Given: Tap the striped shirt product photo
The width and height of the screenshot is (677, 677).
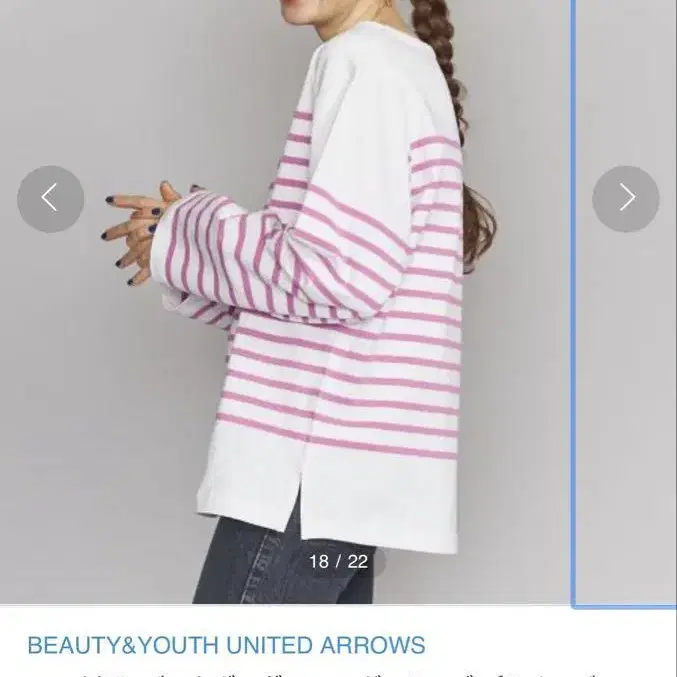Looking at the screenshot, I should (330, 330).
